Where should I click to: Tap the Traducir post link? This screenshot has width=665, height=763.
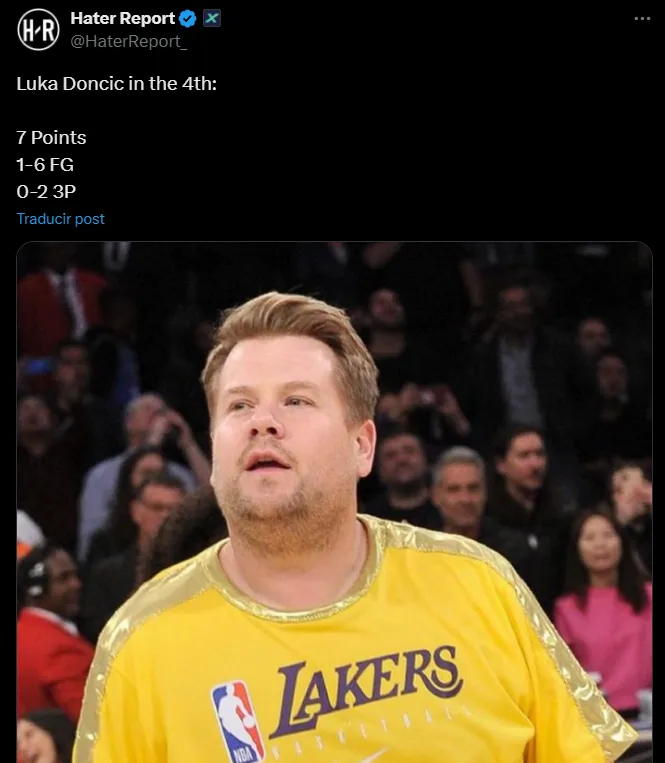point(60,219)
